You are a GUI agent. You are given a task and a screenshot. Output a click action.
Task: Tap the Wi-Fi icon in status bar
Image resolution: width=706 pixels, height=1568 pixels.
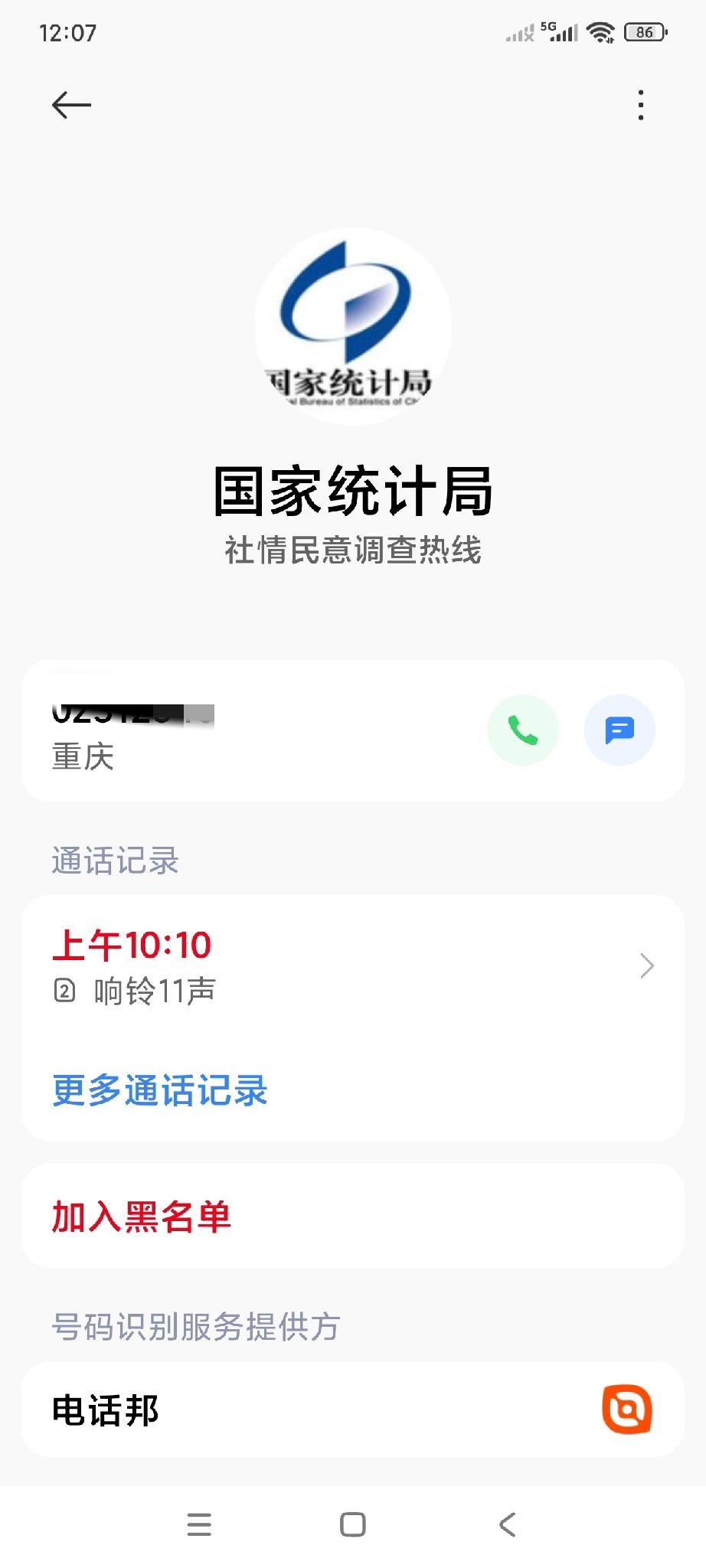click(601, 32)
